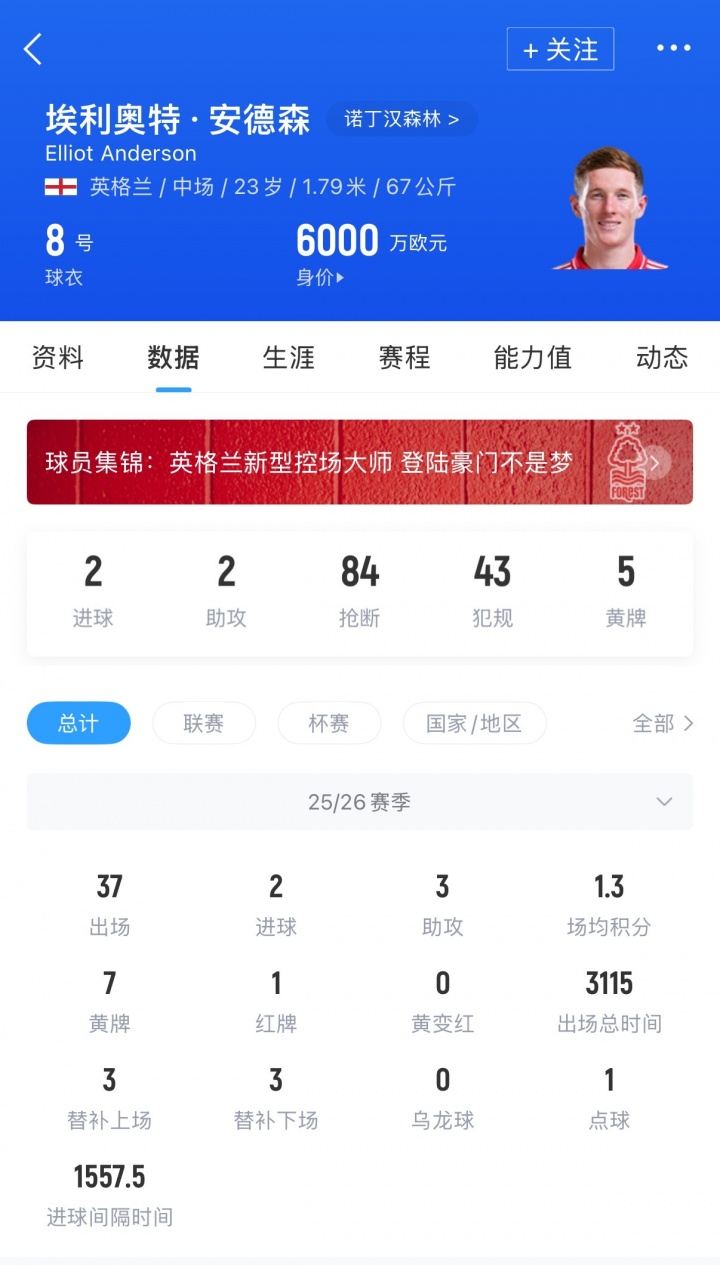Image resolution: width=720 pixels, height=1265 pixels.
Task: View the 能力值 ability tab
Action: (532, 357)
